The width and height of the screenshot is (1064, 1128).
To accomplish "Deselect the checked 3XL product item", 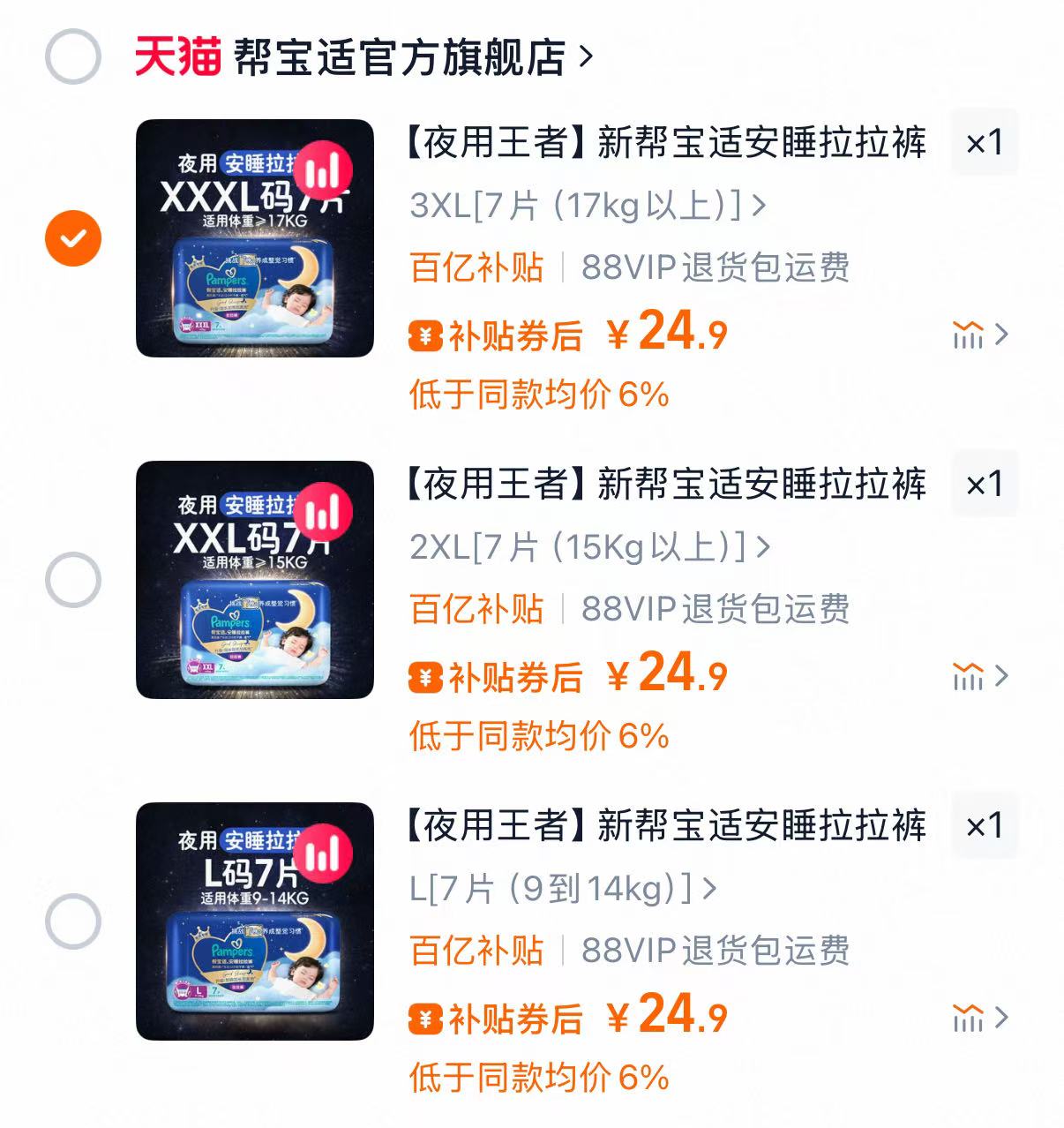I will pyautogui.click(x=74, y=237).
